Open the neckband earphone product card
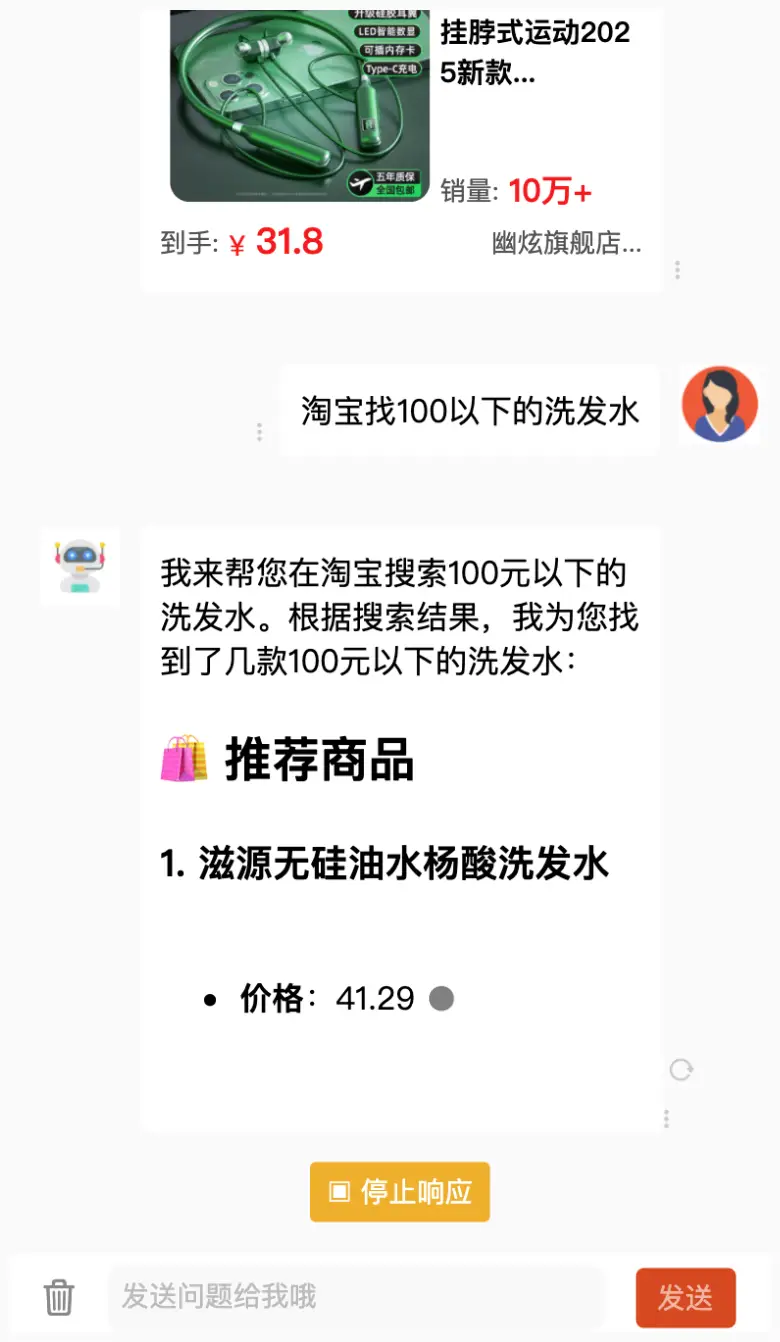The width and height of the screenshot is (780, 1342). 400,130
